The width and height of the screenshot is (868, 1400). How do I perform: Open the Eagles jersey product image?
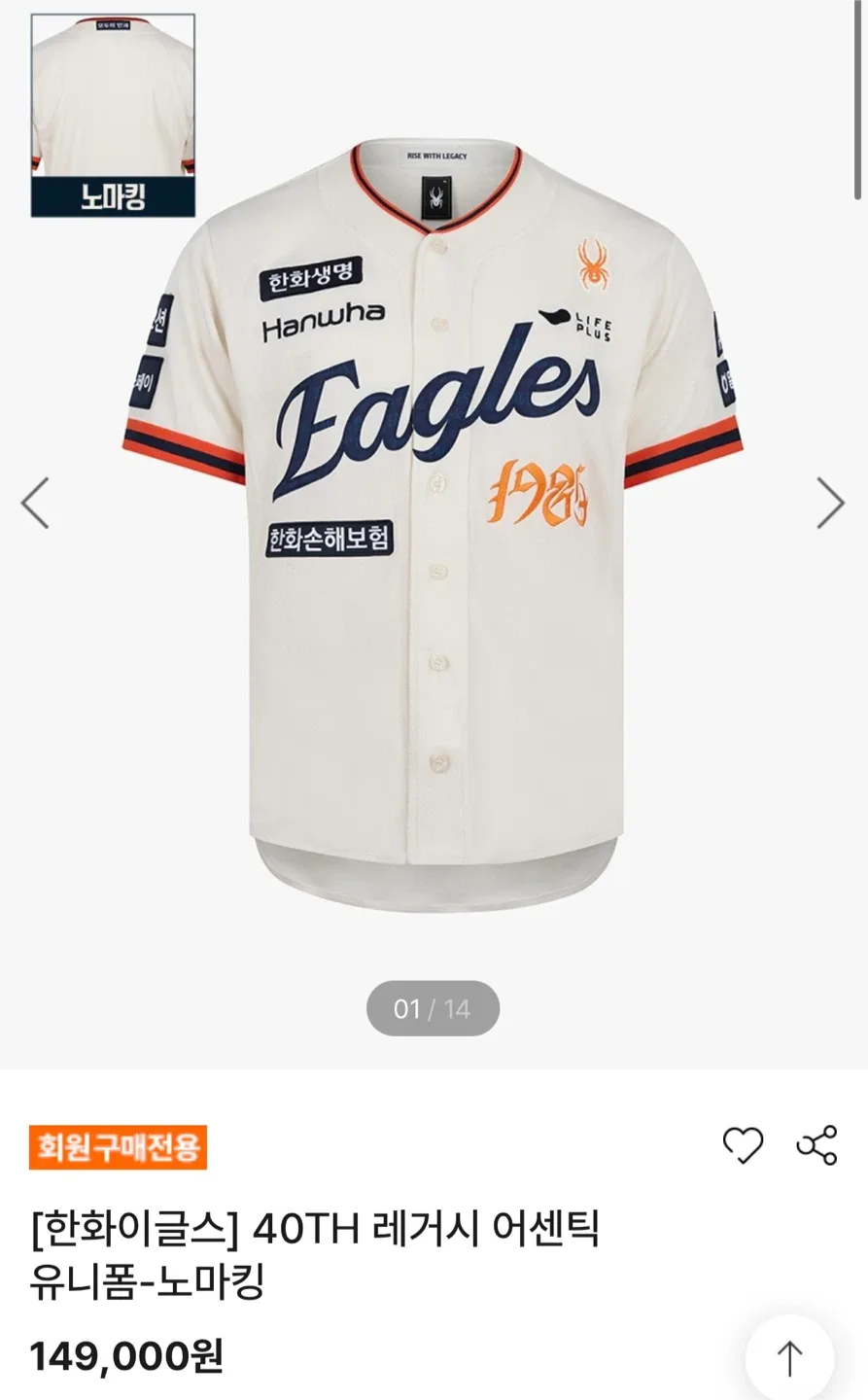point(433,525)
